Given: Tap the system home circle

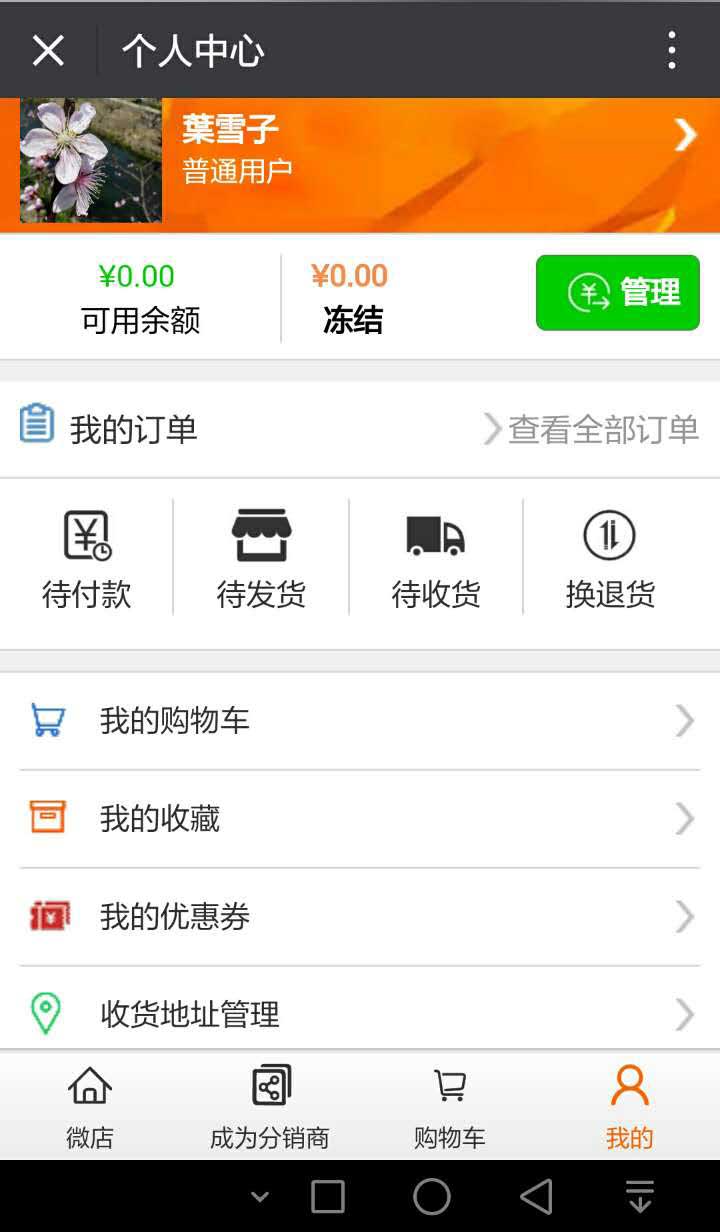Looking at the screenshot, I should (432, 1196).
